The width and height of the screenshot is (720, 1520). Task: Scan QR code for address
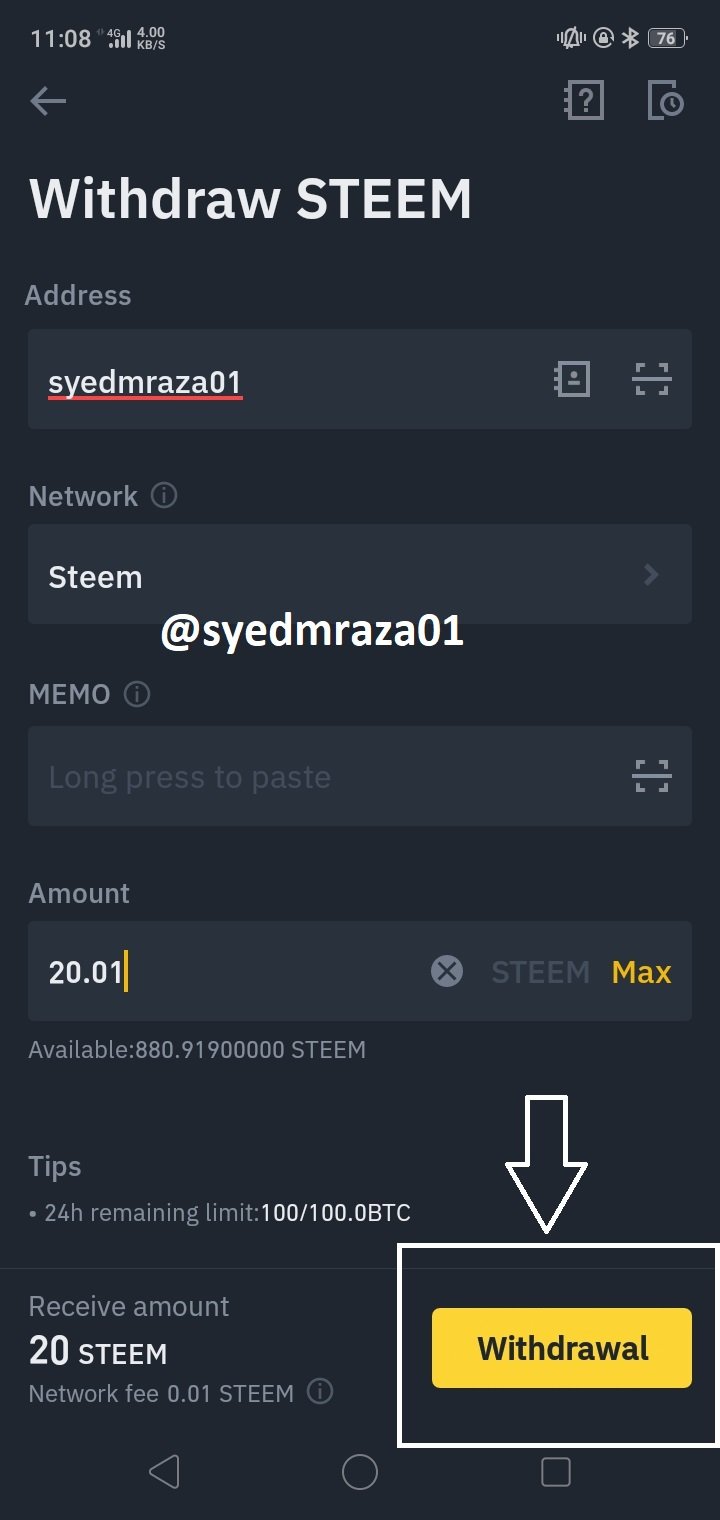(x=652, y=379)
